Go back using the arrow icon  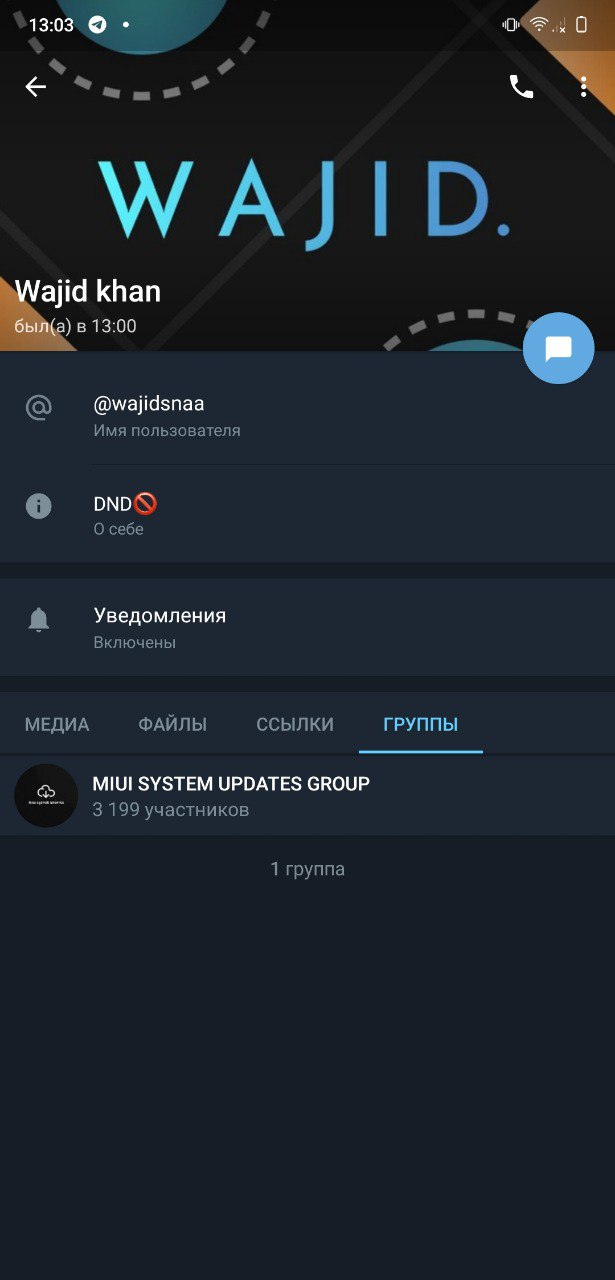pos(36,87)
